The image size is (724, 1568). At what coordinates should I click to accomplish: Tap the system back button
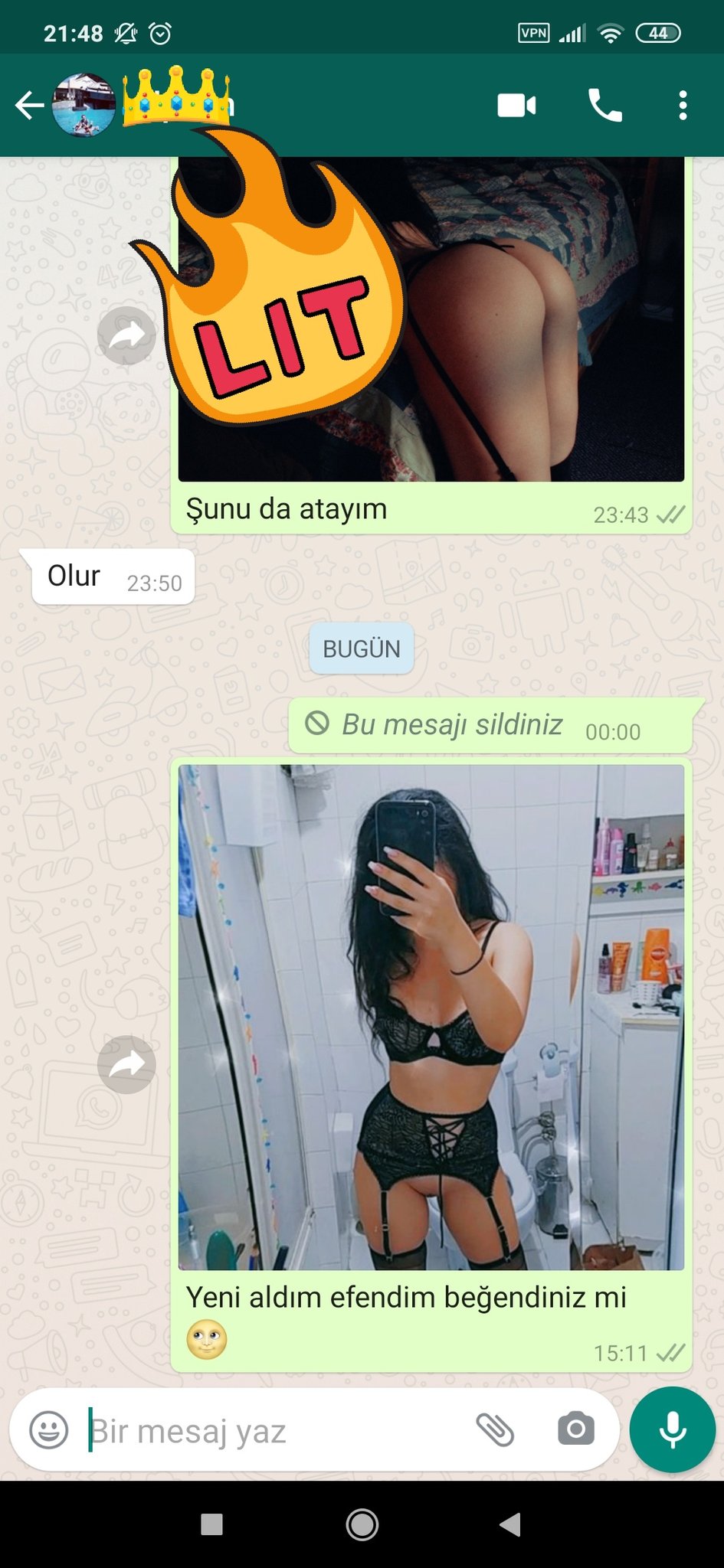click(x=511, y=1524)
